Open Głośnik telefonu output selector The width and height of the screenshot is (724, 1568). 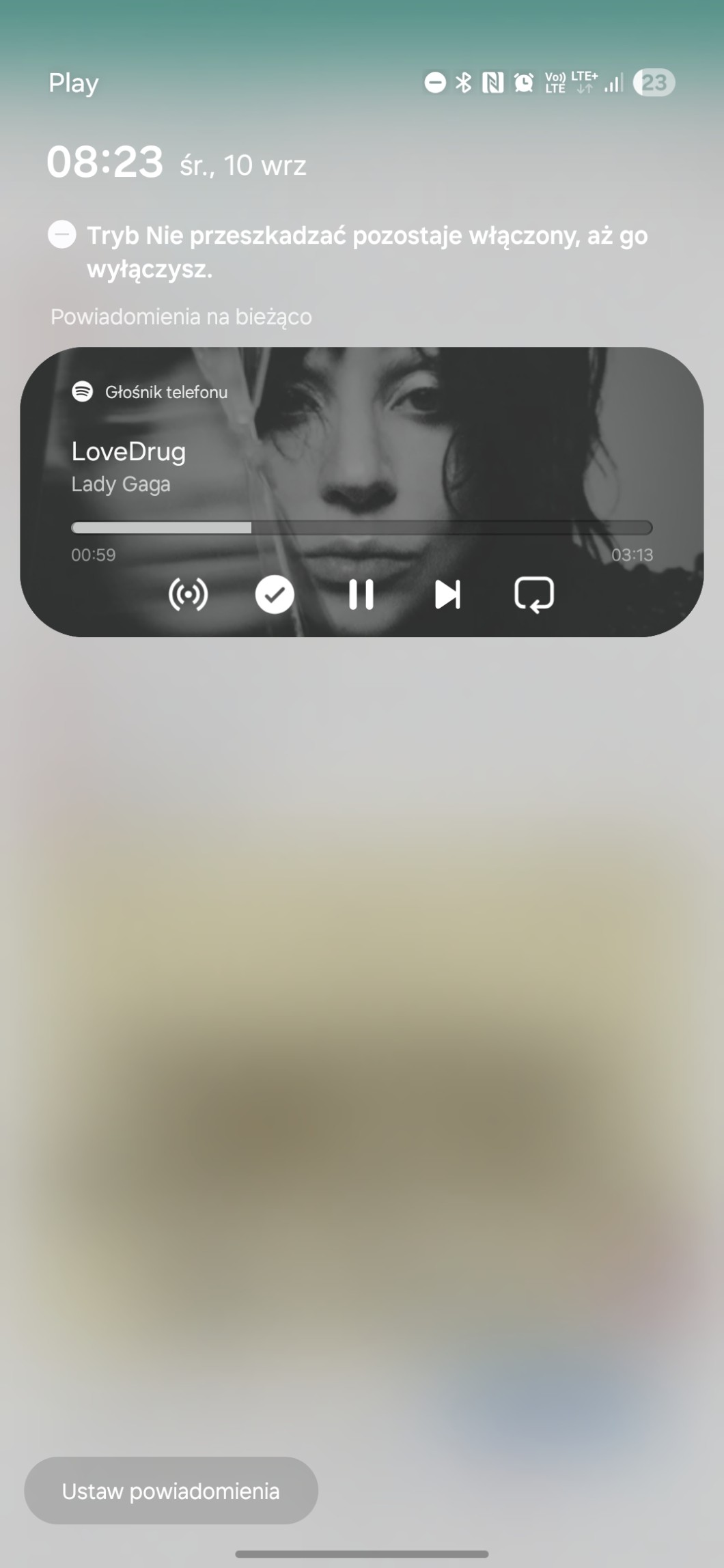[x=165, y=392]
